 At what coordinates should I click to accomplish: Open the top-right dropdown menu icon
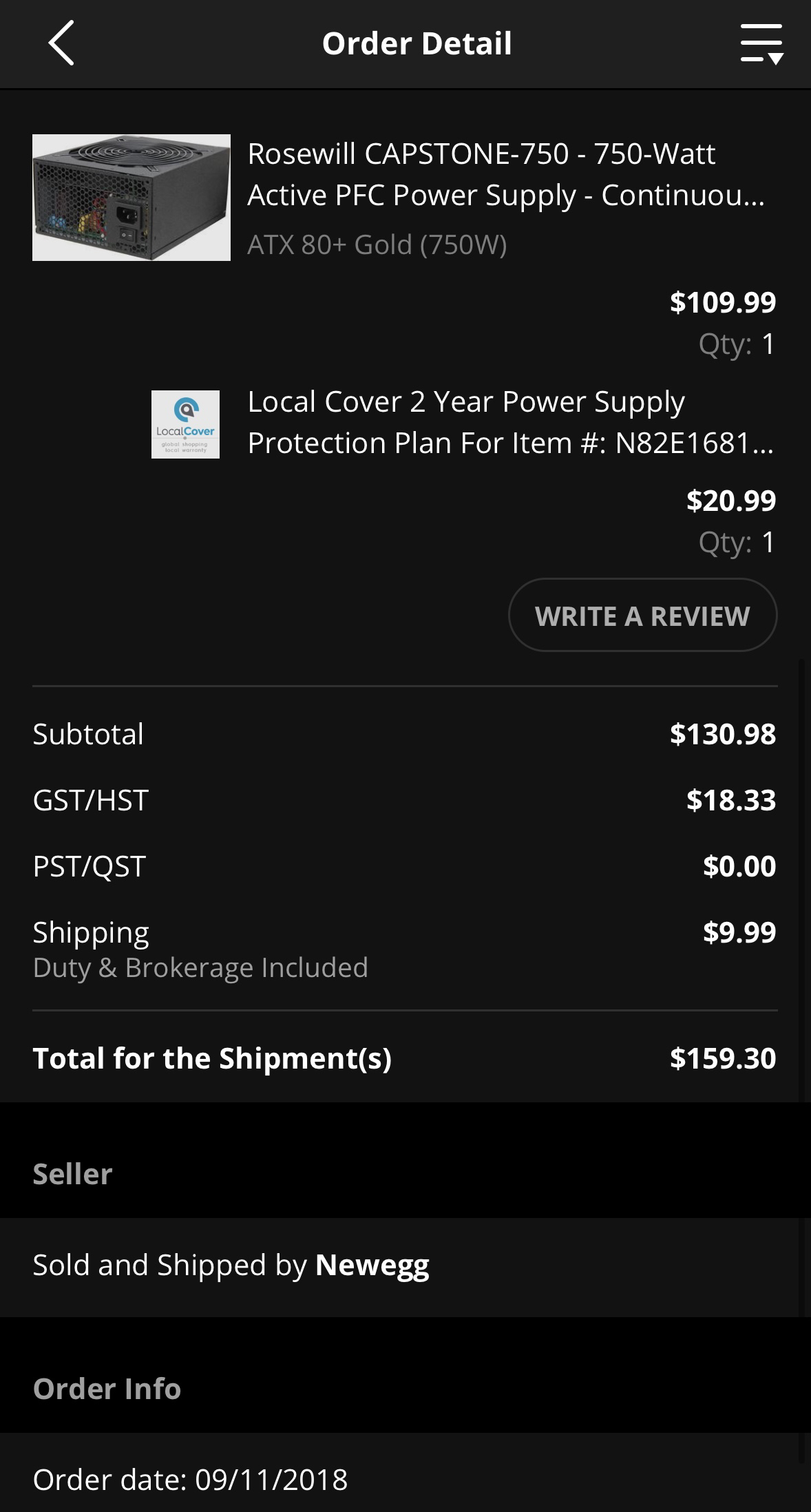pyautogui.click(x=761, y=44)
